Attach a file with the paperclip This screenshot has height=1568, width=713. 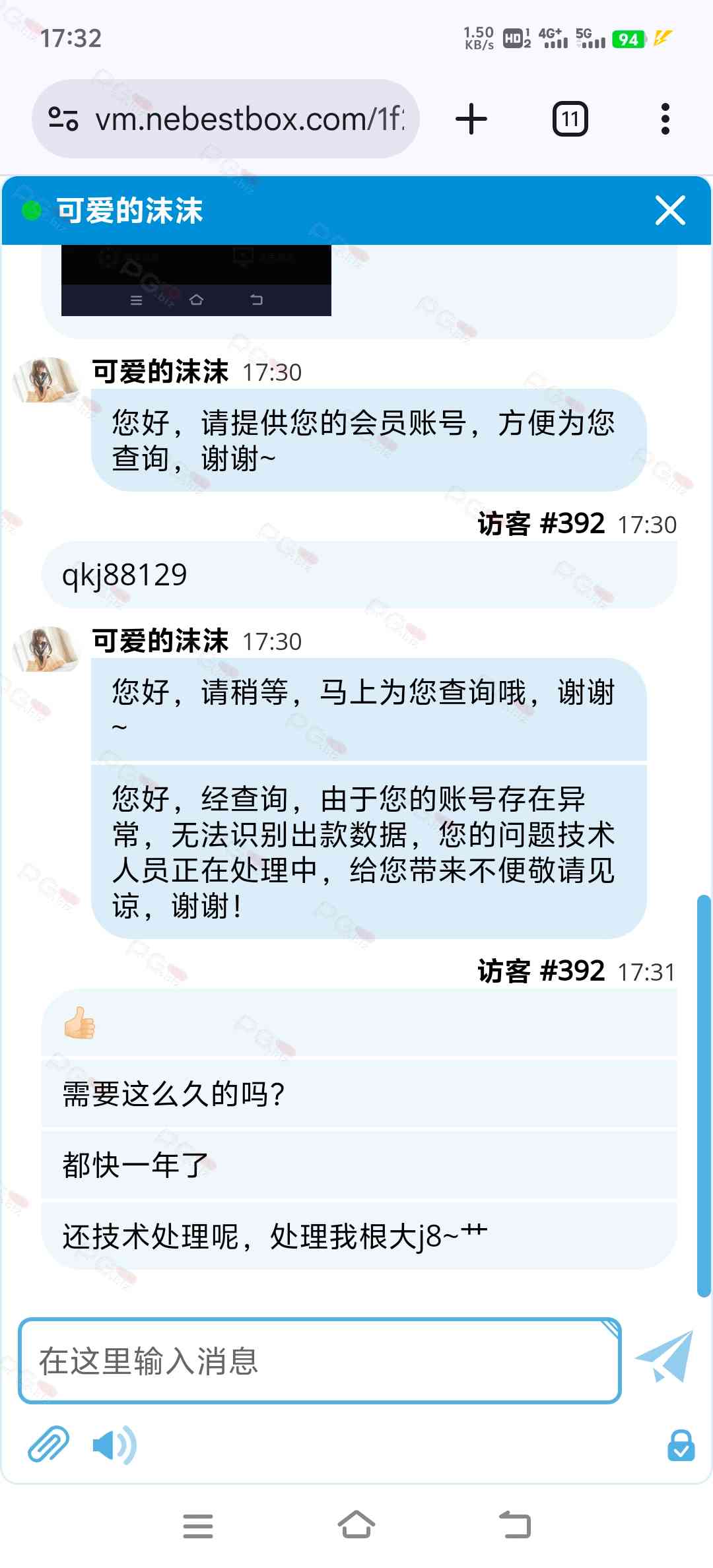click(48, 1445)
